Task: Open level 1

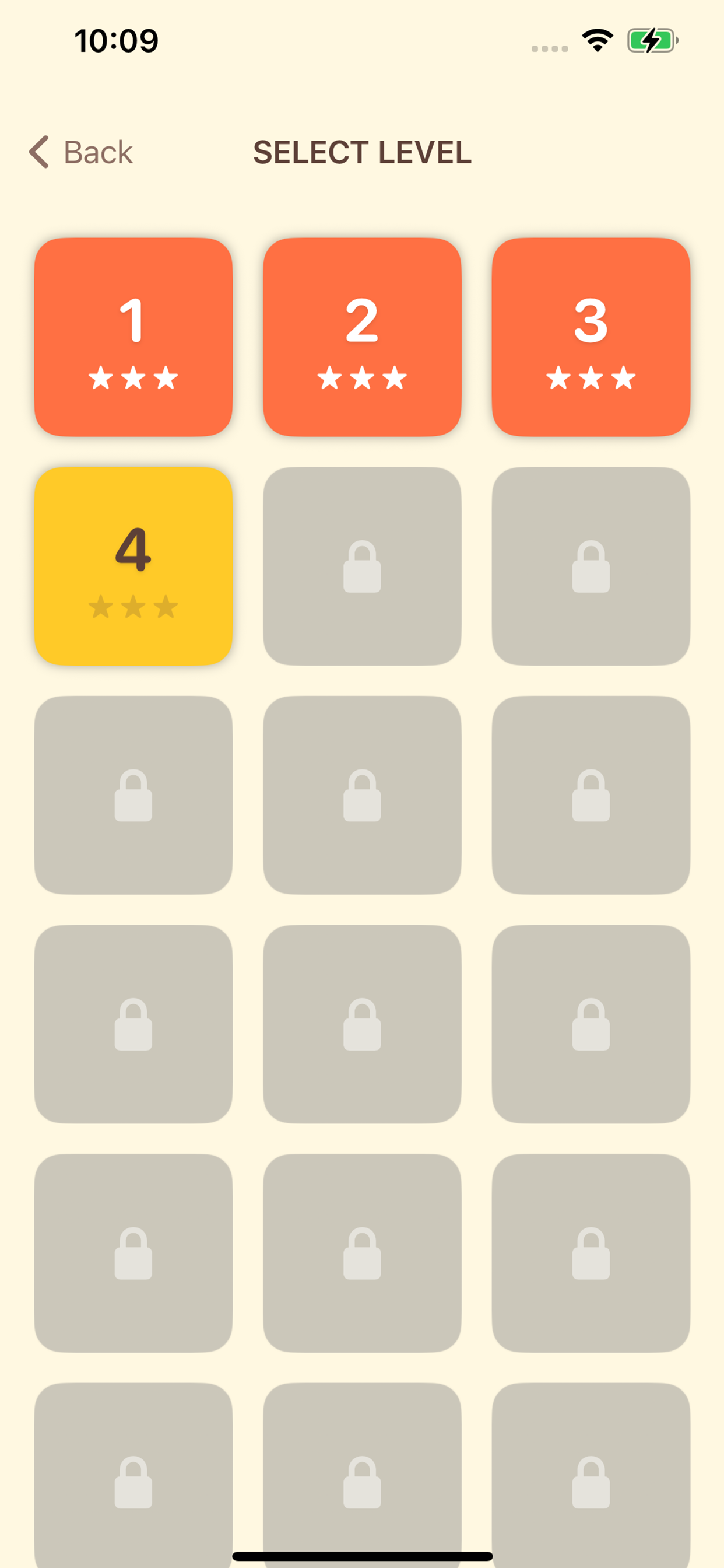Action: (133, 337)
